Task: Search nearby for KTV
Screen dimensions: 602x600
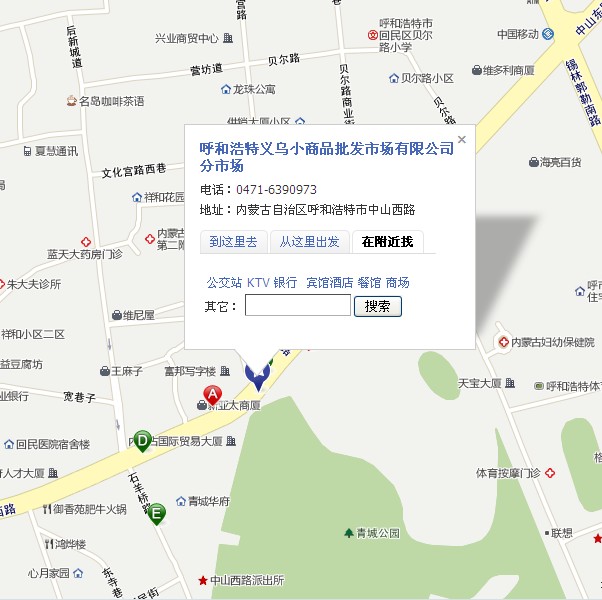Action: click(x=258, y=283)
